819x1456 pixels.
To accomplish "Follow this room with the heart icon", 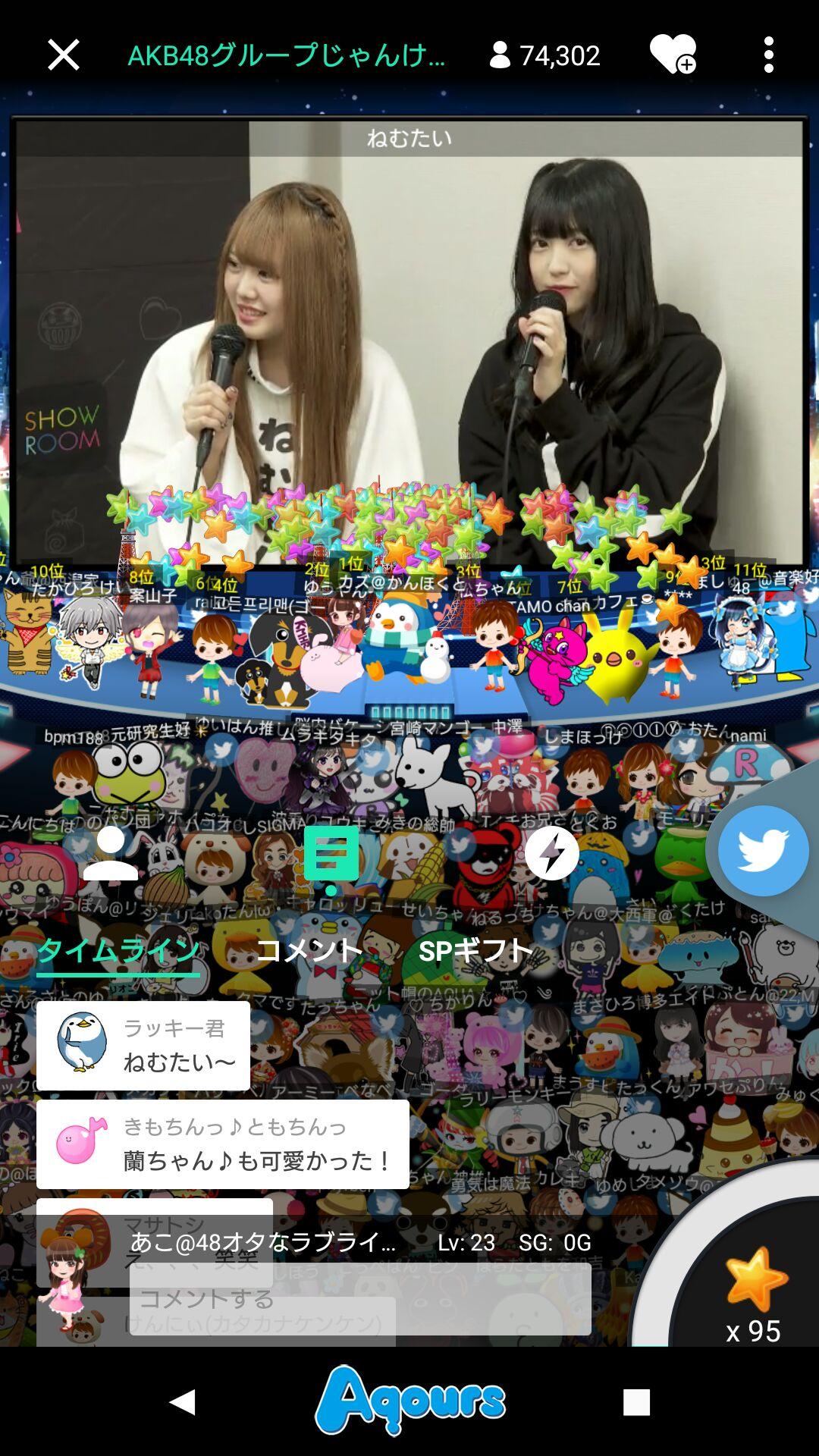I will click(x=673, y=55).
